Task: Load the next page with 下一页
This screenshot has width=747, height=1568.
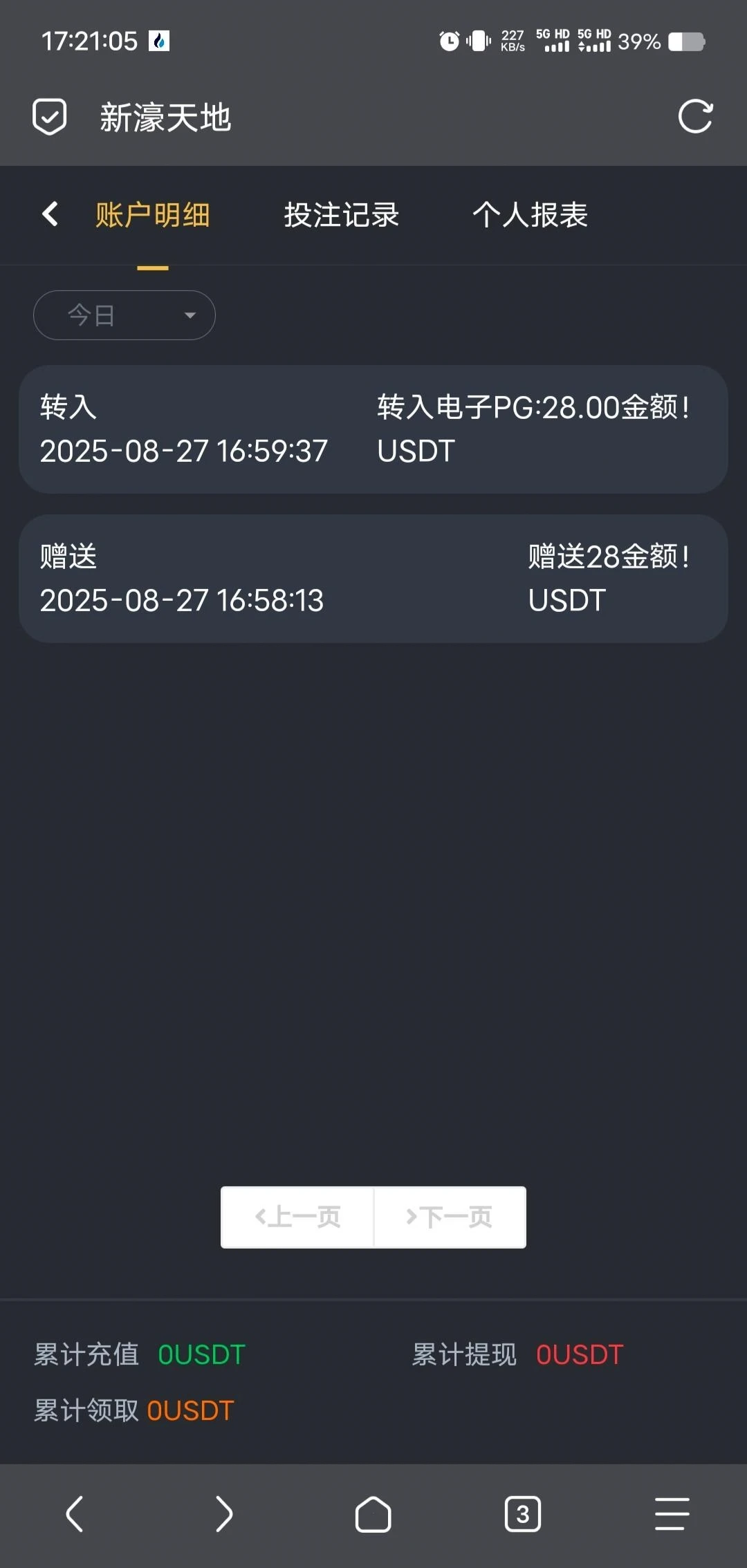Action: pyautogui.click(x=450, y=1217)
